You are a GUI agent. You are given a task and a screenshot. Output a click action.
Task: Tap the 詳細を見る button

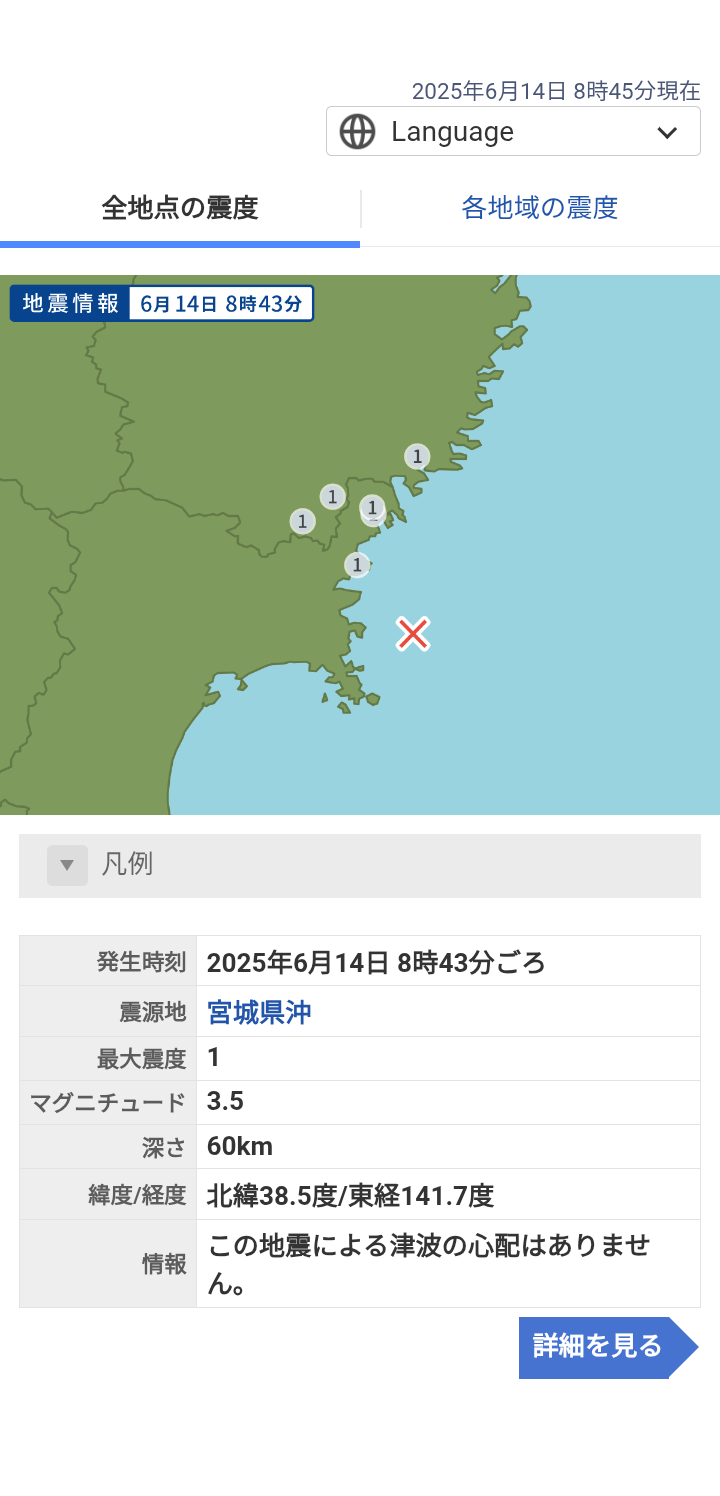click(598, 1347)
